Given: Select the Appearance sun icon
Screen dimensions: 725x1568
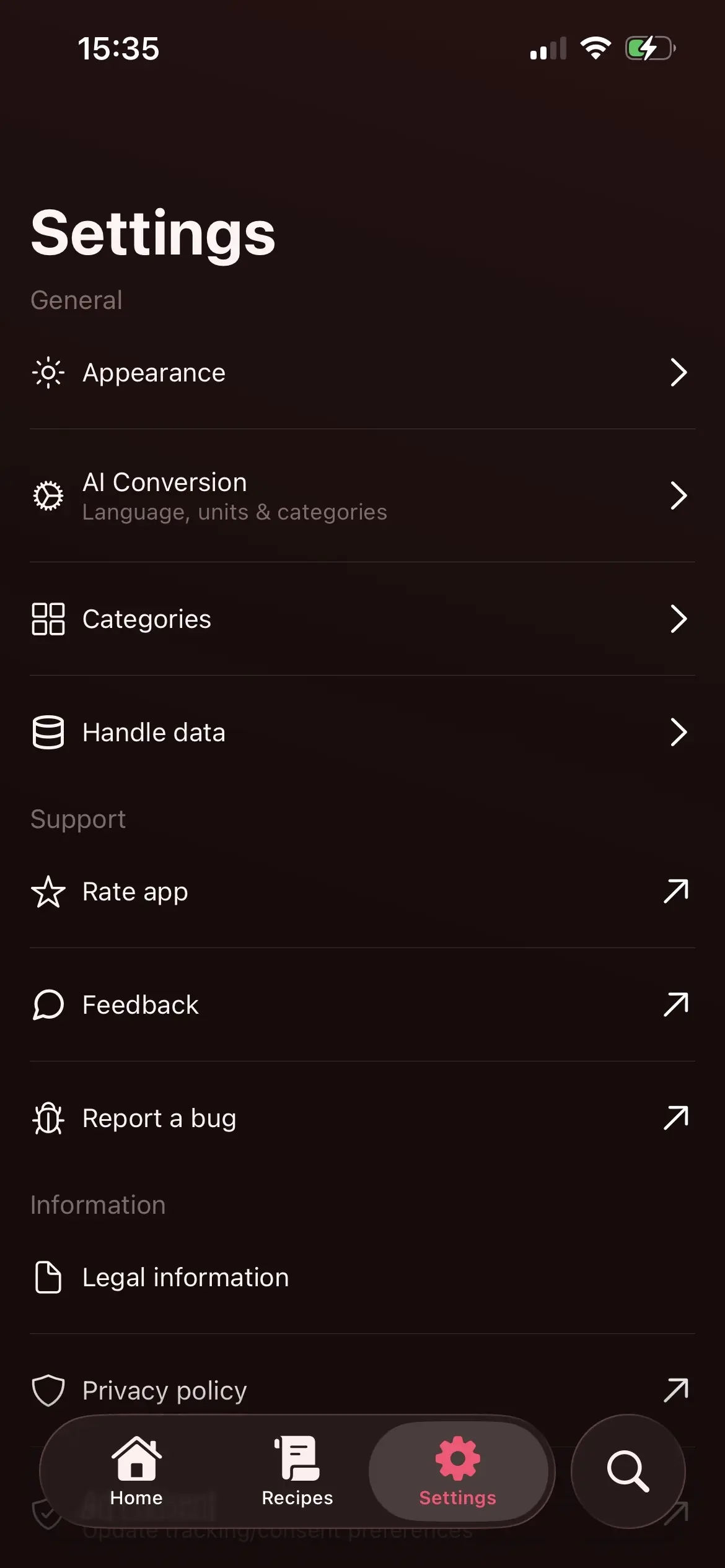Looking at the screenshot, I should 48,372.
